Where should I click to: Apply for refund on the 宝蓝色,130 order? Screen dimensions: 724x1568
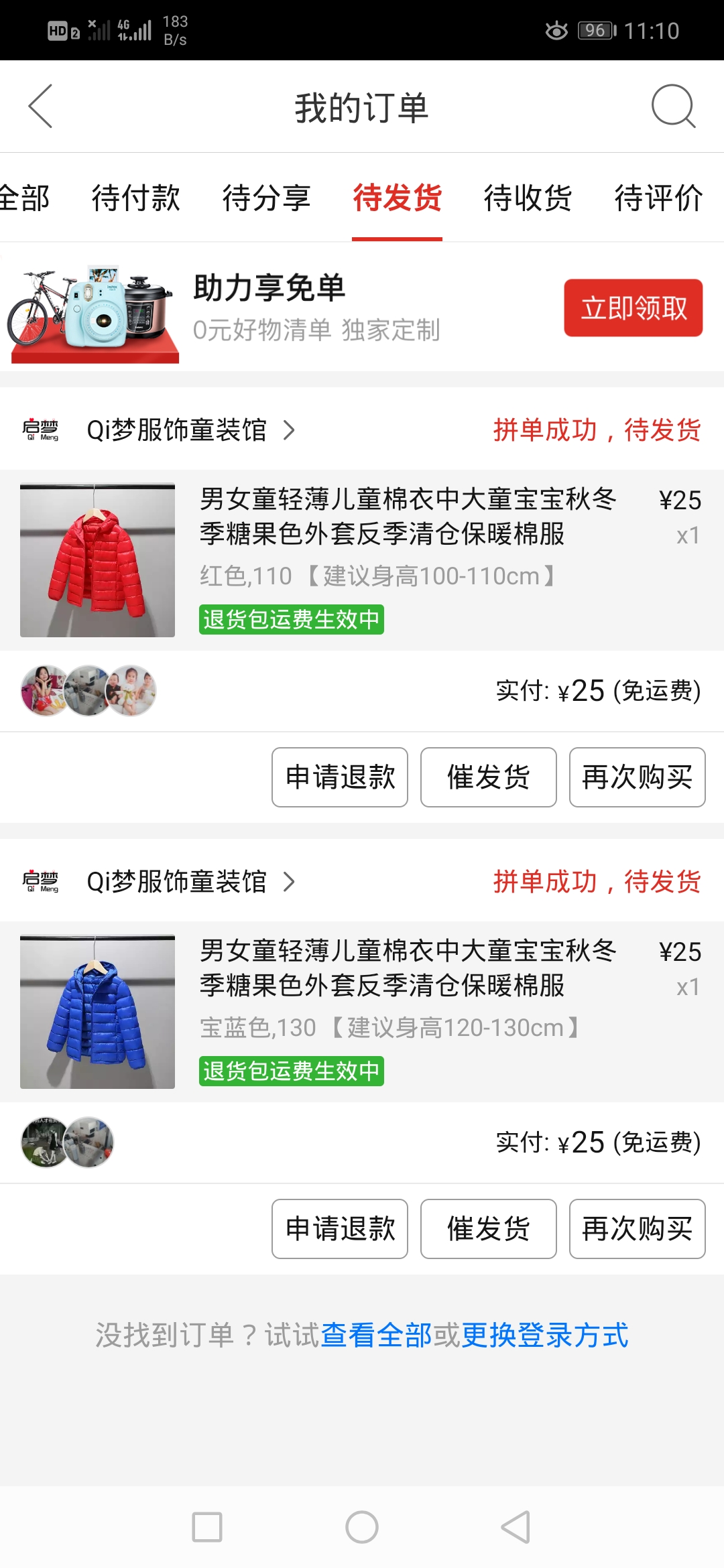click(340, 1229)
